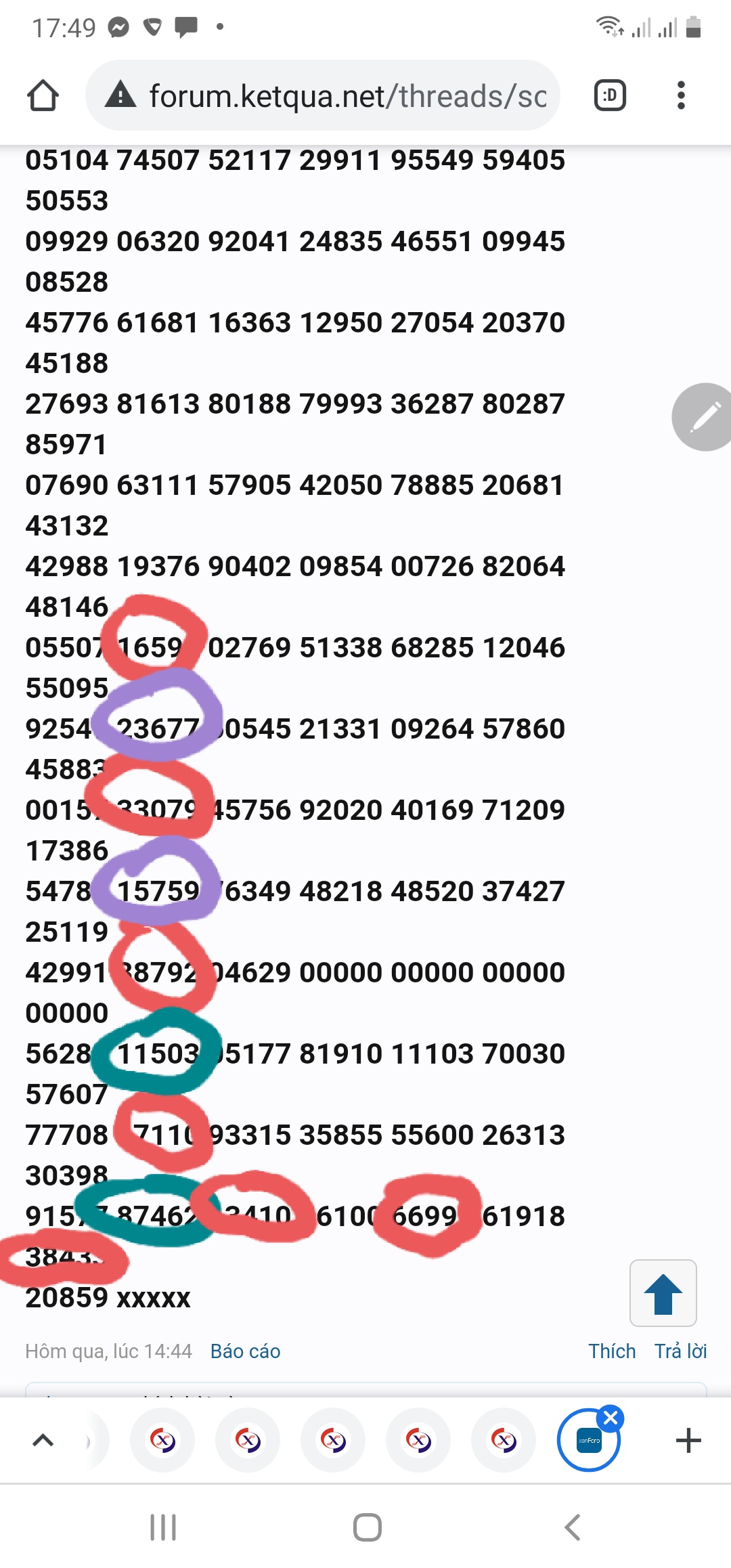
Task: Like the post with Thích
Action: tap(612, 1351)
